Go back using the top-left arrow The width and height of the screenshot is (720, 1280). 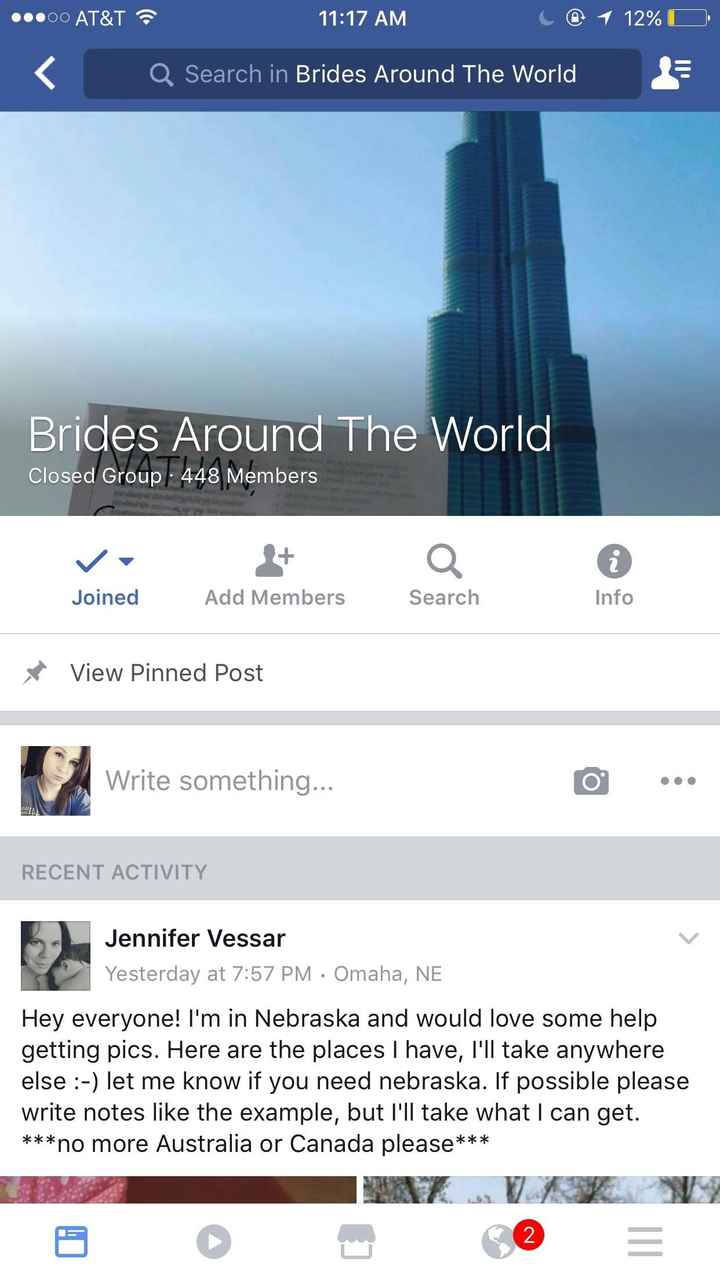[x=45, y=74]
